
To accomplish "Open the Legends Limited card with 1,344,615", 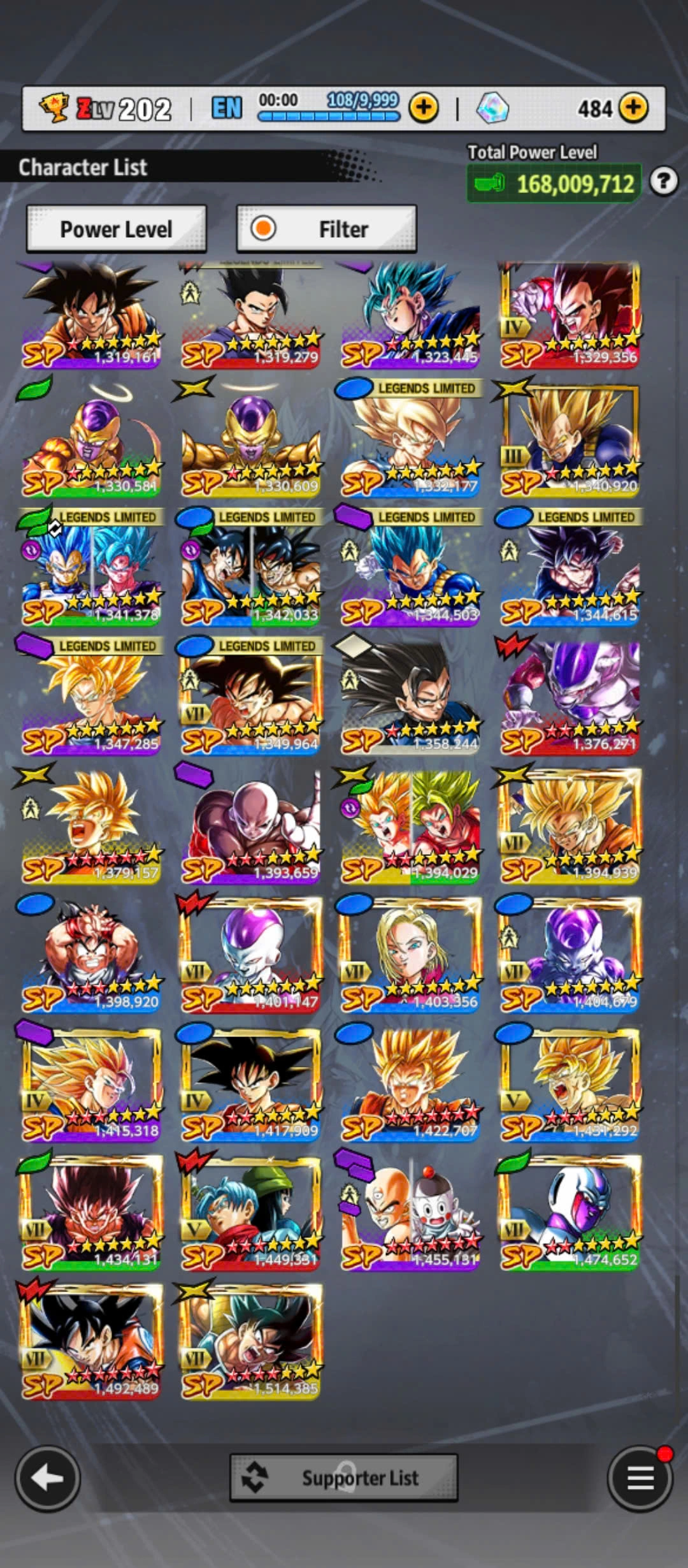I will 570,569.
